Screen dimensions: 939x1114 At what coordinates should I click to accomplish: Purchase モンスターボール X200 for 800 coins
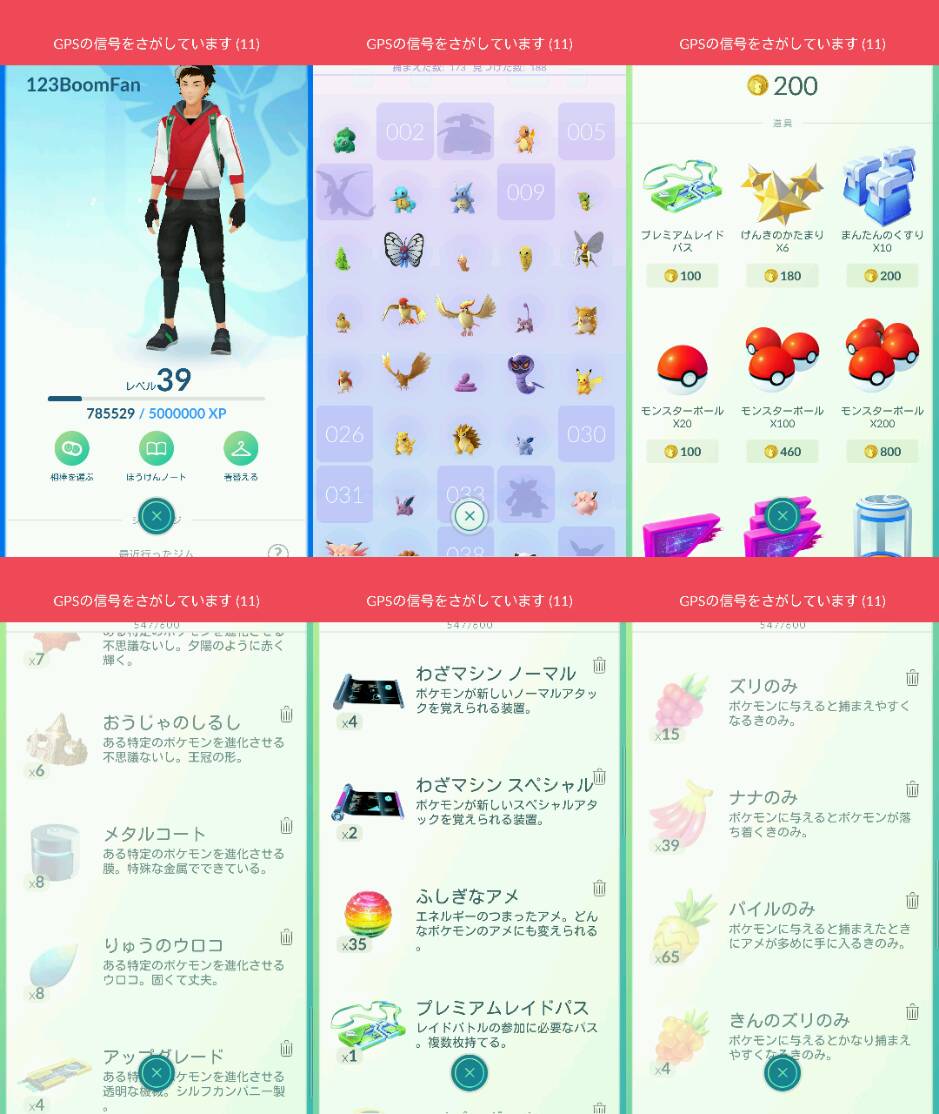pos(881,451)
